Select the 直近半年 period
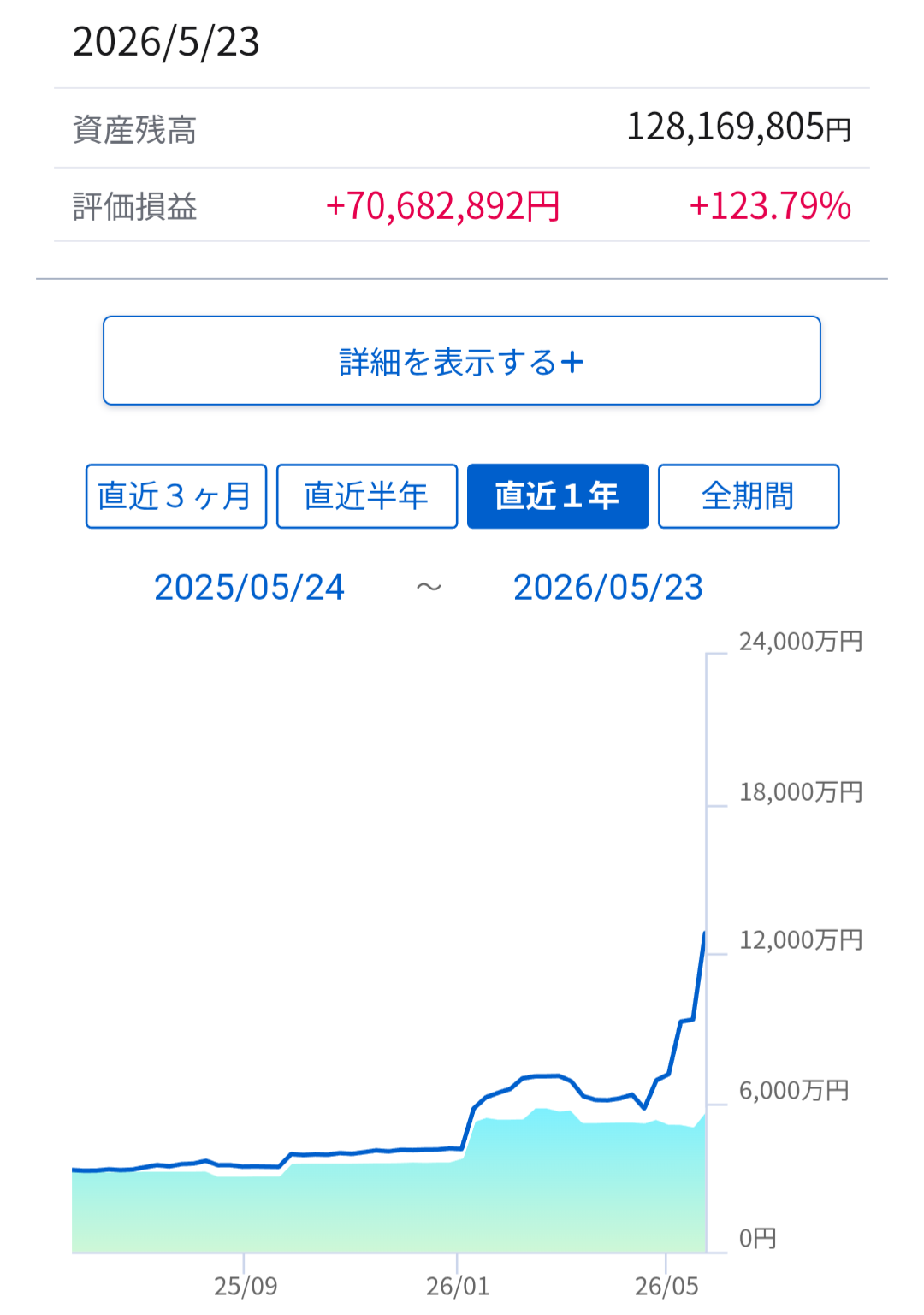 point(367,496)
